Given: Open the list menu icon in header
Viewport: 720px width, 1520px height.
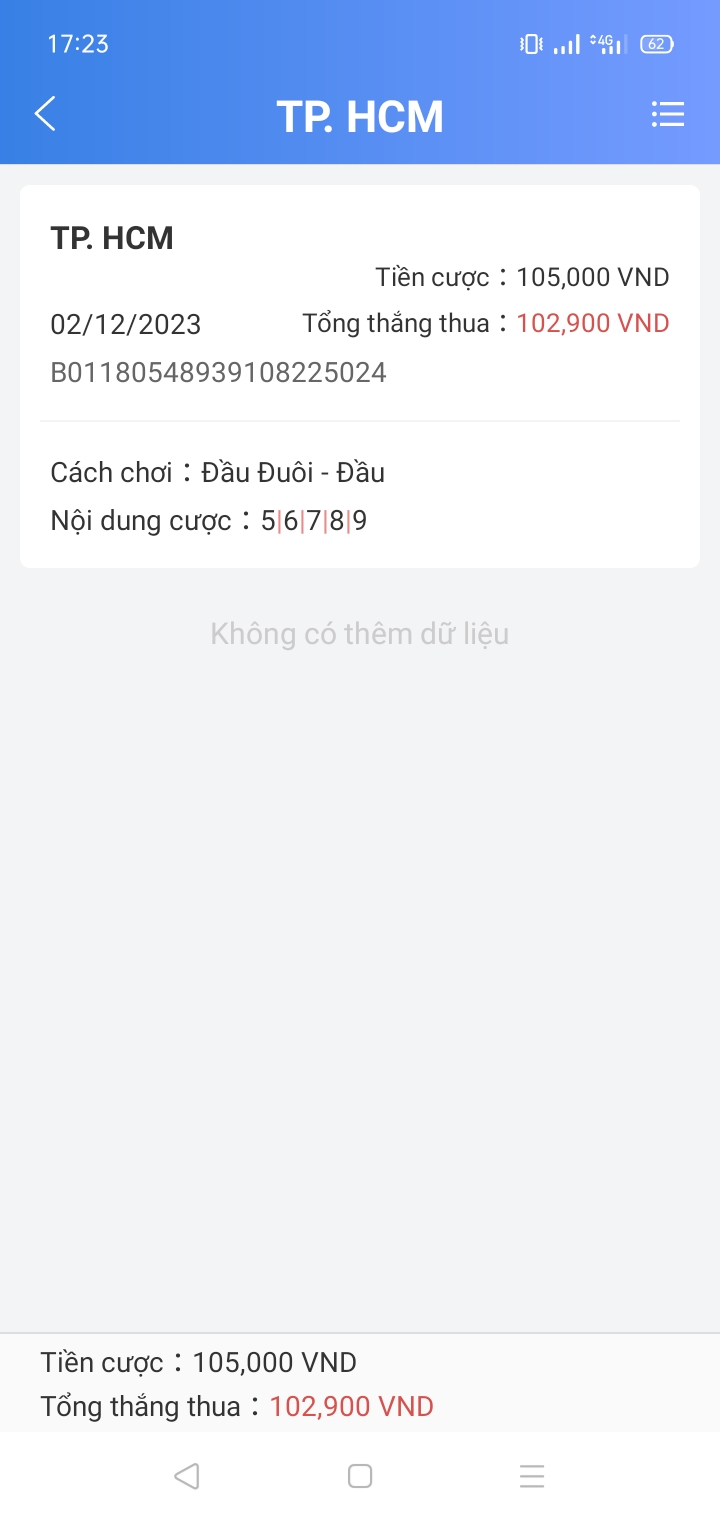Looking at the screenshot, I should [x=667, y=115].
